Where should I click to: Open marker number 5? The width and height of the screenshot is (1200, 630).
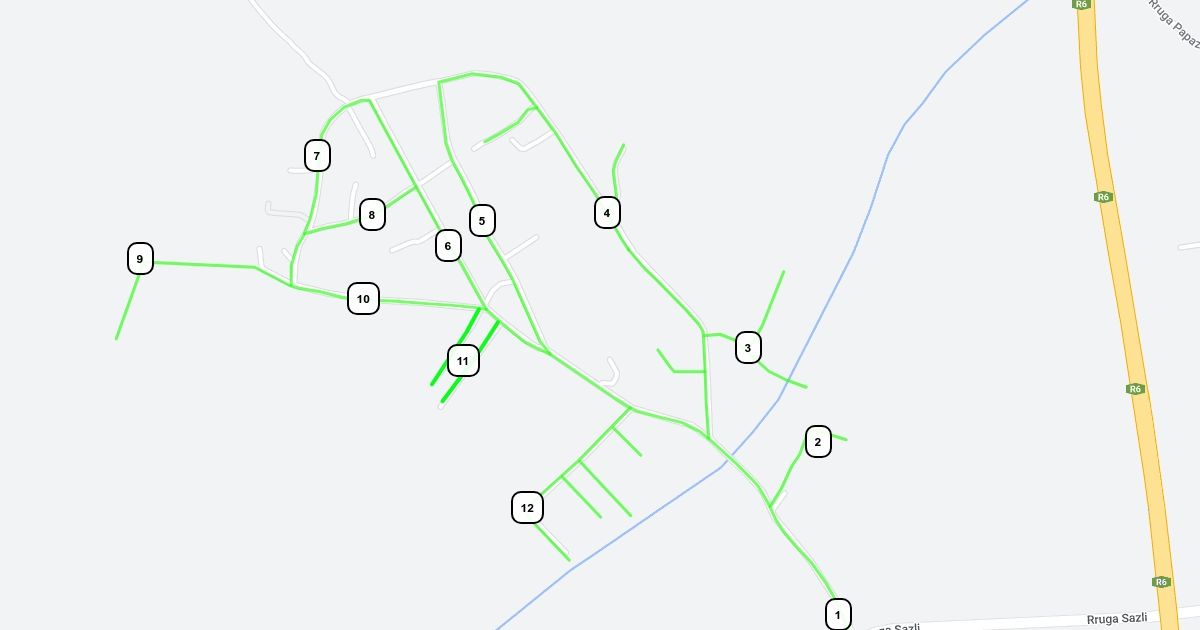(x=482, y=220)
